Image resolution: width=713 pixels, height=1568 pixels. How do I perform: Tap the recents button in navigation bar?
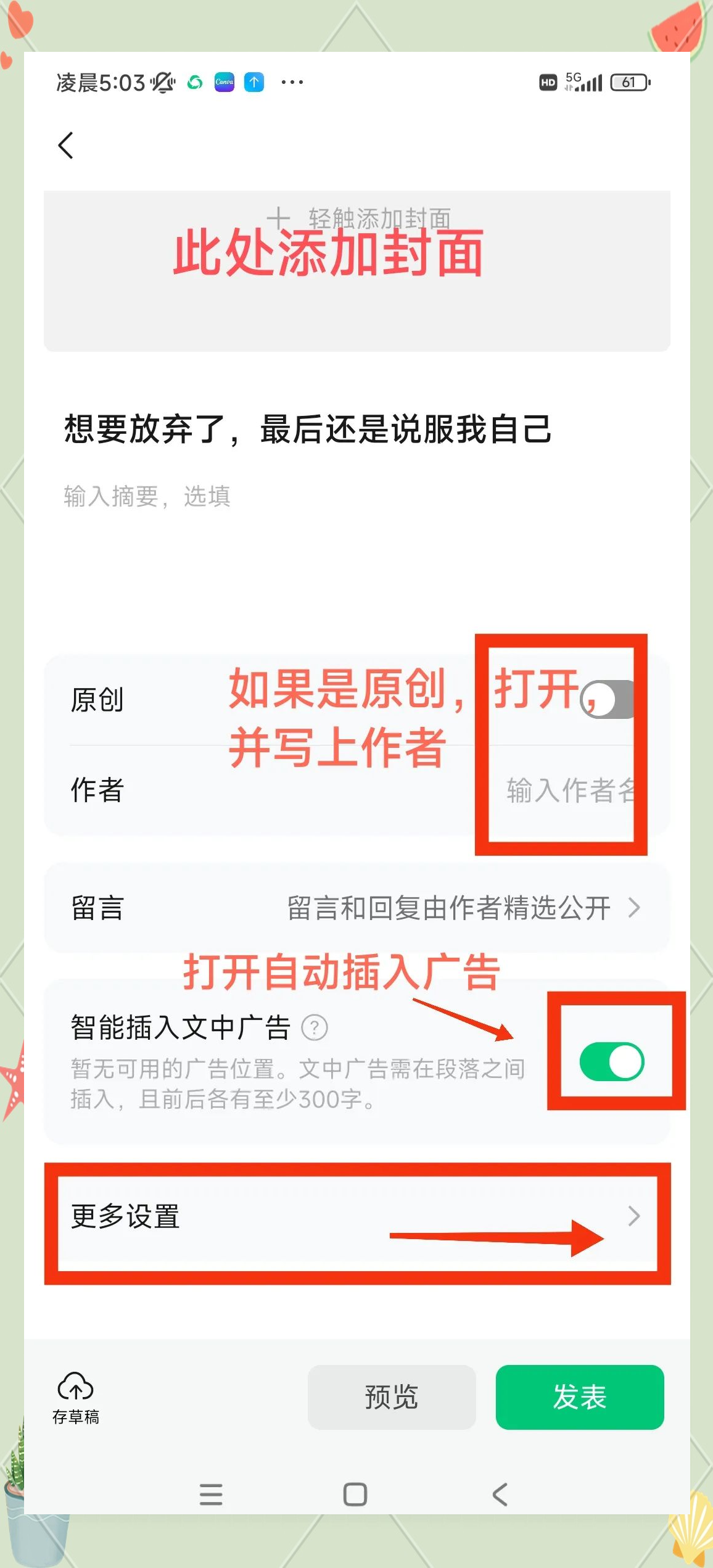(x=211, y=1495)
